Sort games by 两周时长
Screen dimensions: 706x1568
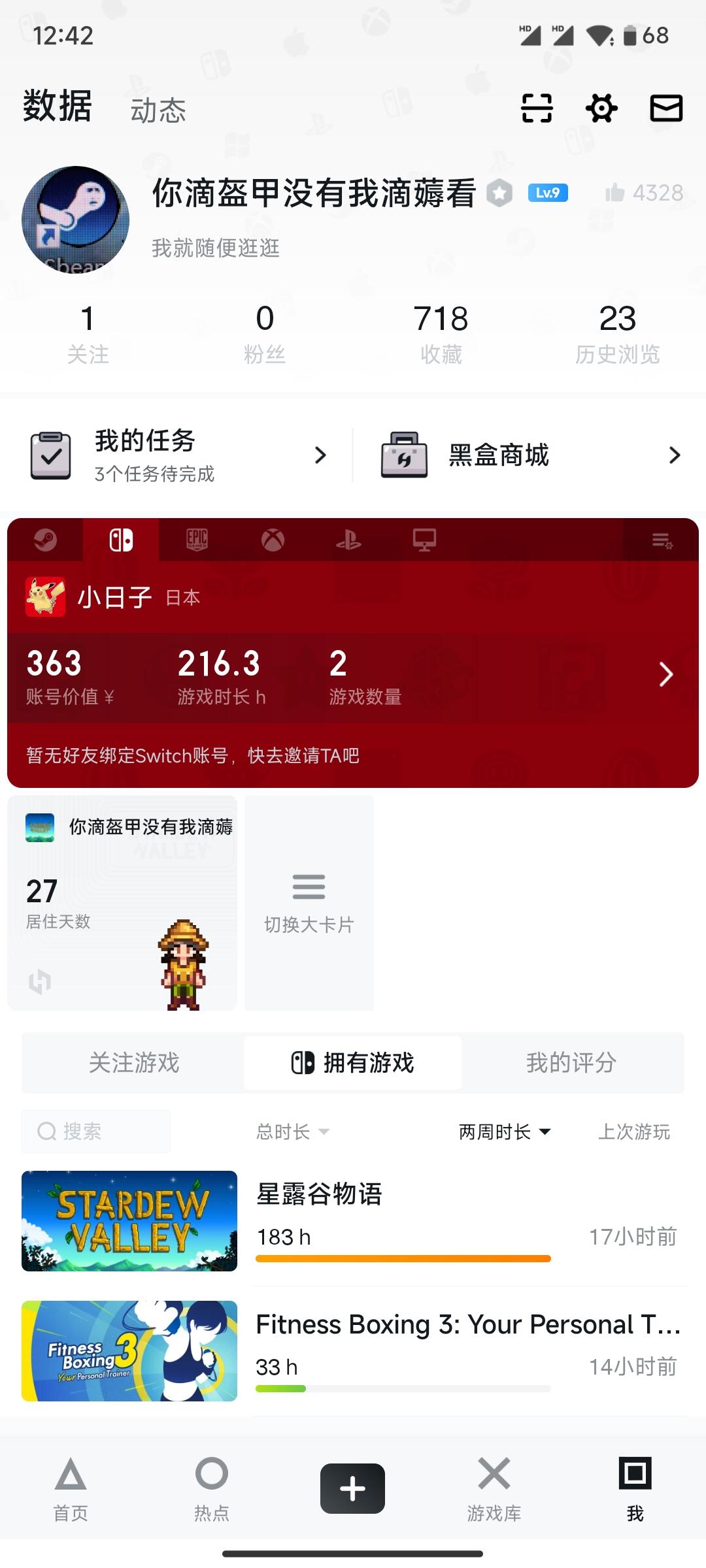505,1132
